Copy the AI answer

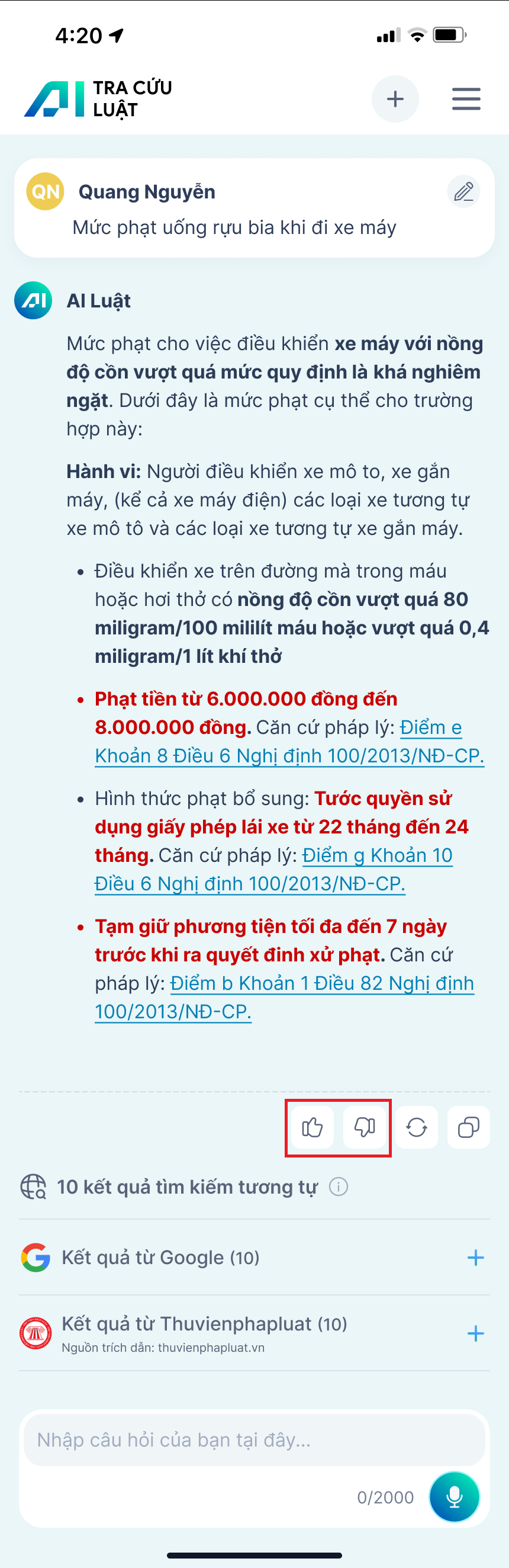tap(468, 1127)
